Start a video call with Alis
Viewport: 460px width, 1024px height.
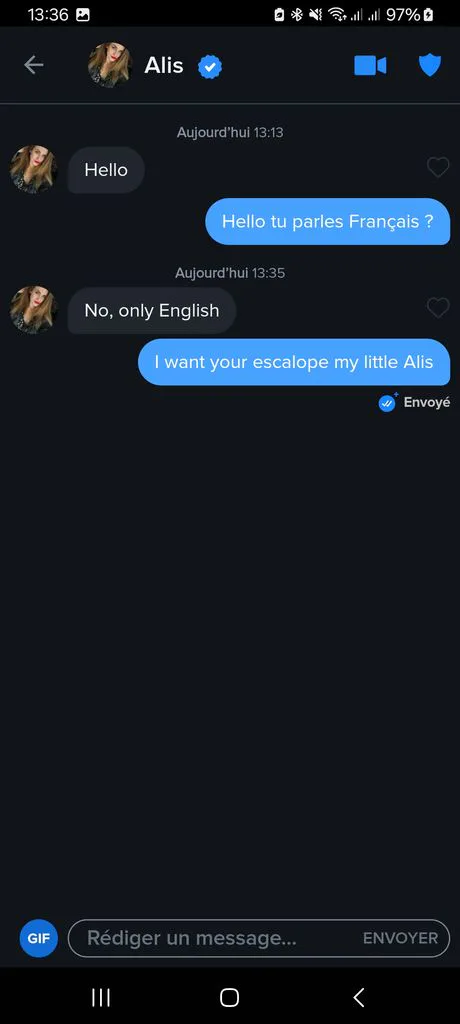point(370,65)
